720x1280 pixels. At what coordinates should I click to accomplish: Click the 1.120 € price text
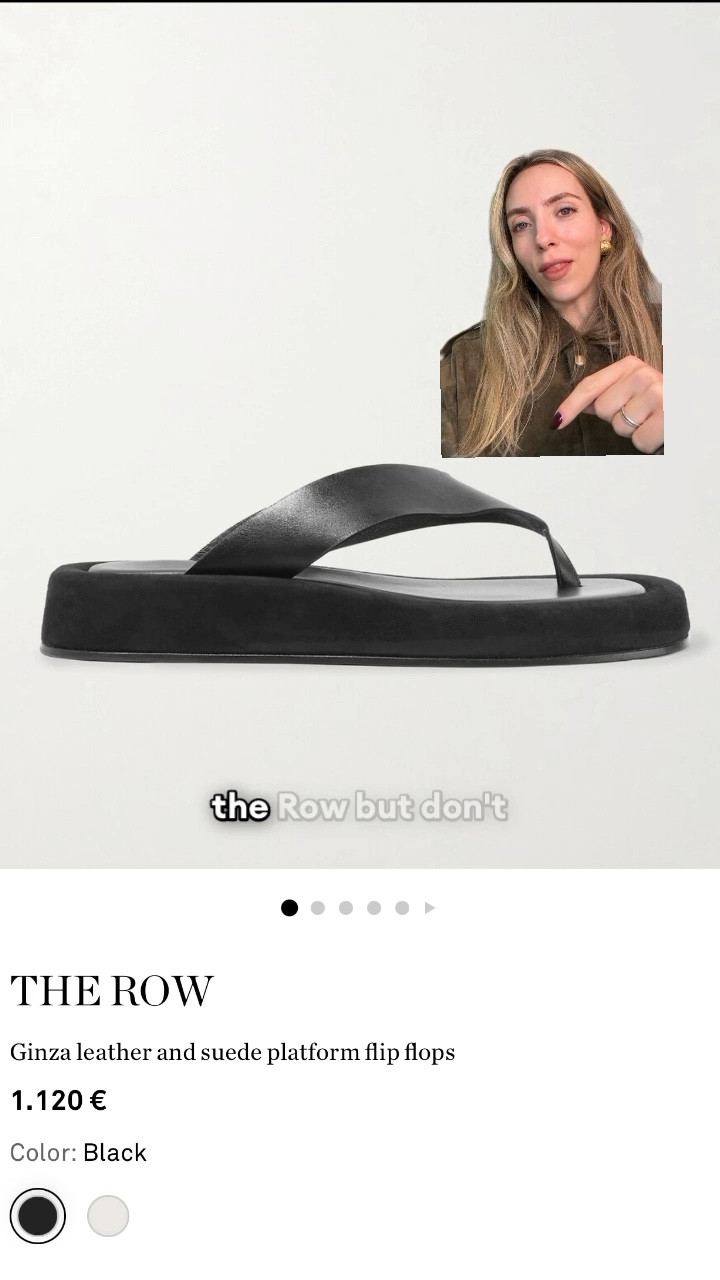57,1101
